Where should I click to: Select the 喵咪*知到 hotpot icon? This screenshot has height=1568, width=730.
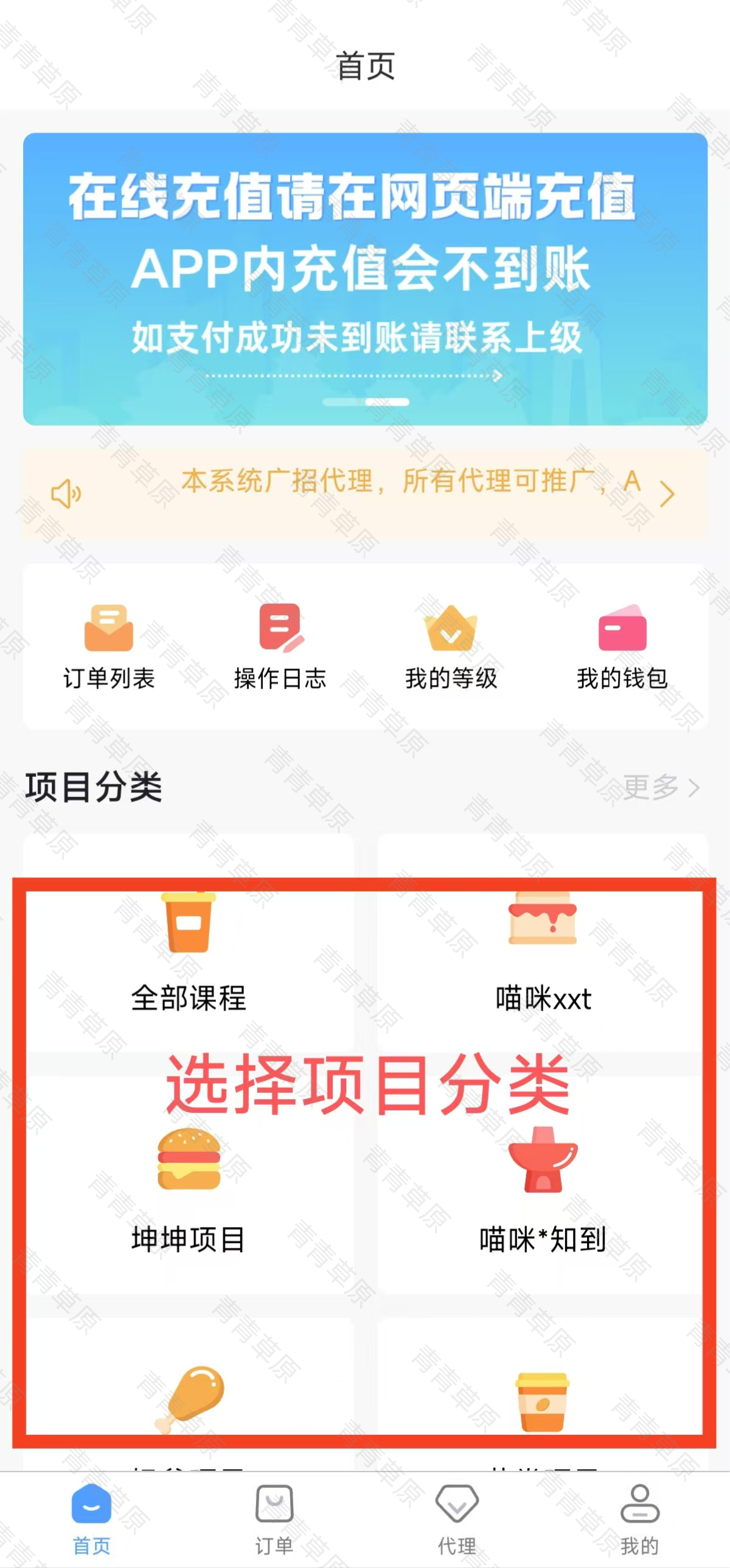point(543,1160)
